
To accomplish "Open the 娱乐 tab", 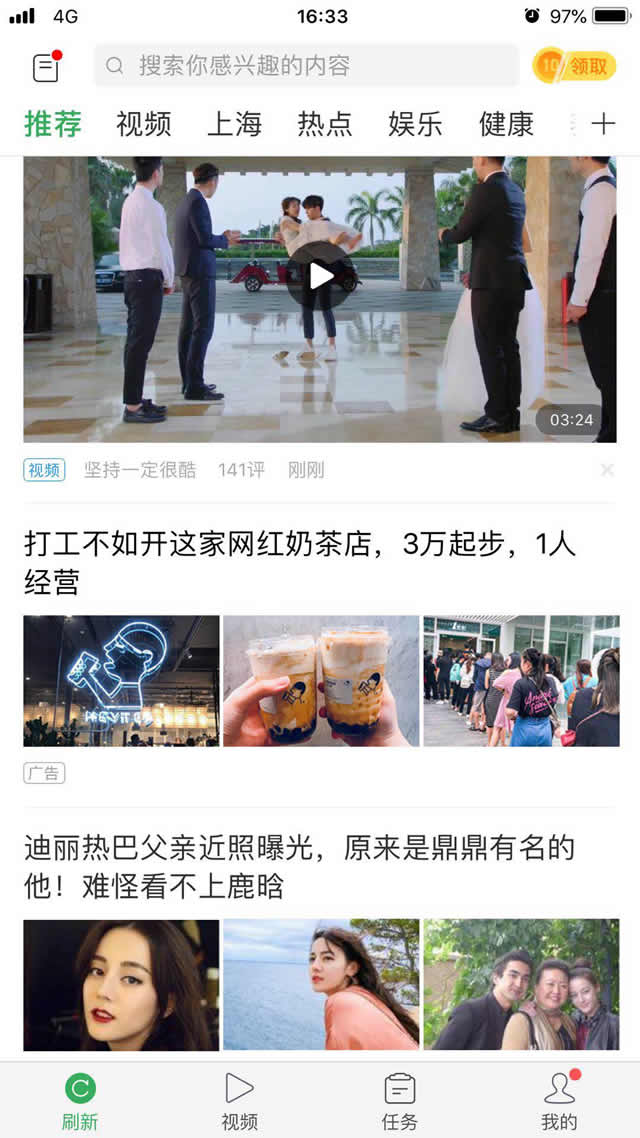I will 415,124.
